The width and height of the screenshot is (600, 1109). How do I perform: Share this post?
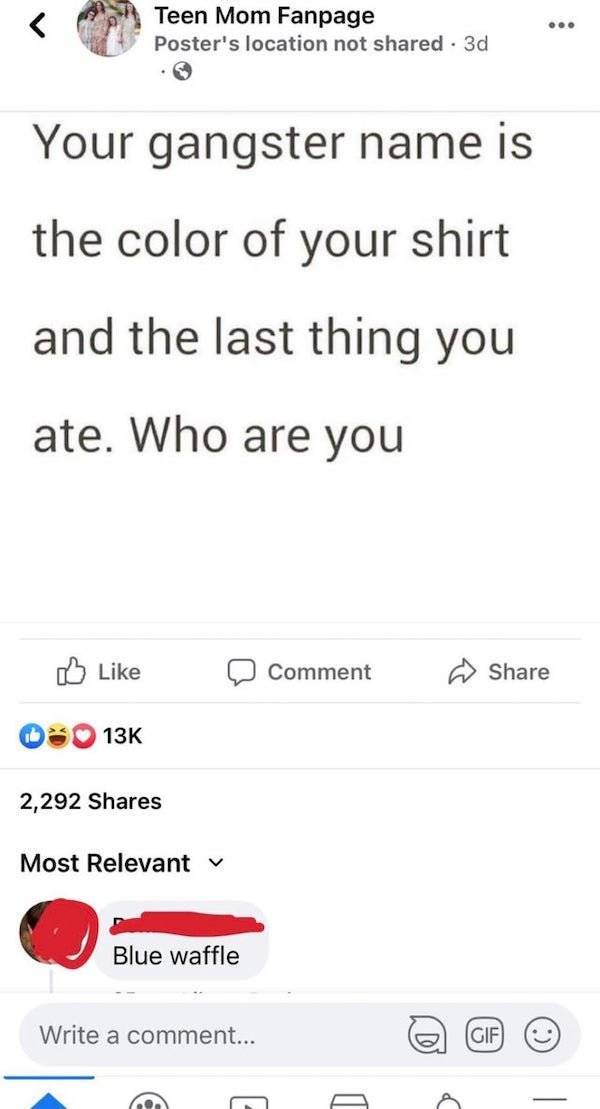(500, 672)
